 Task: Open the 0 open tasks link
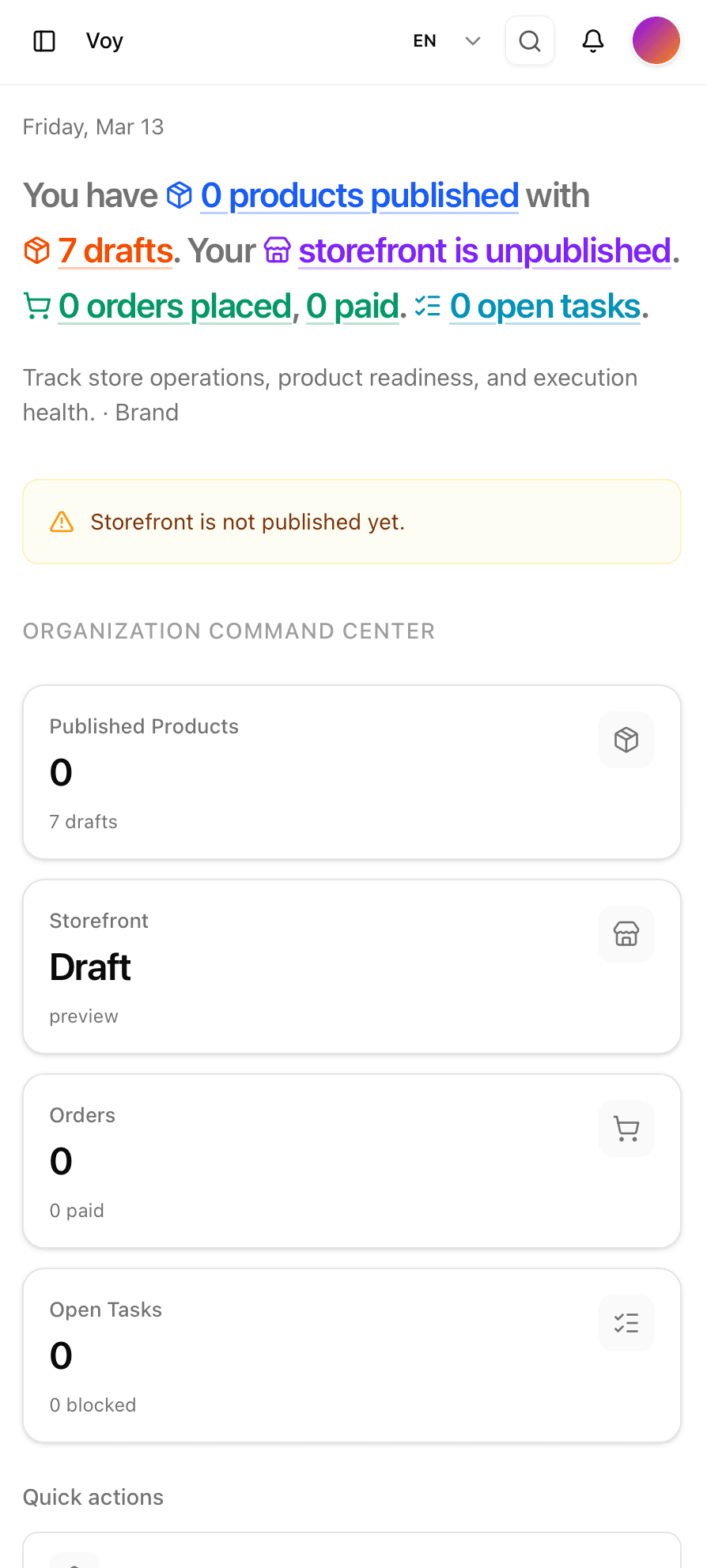[x=544, y=306]
